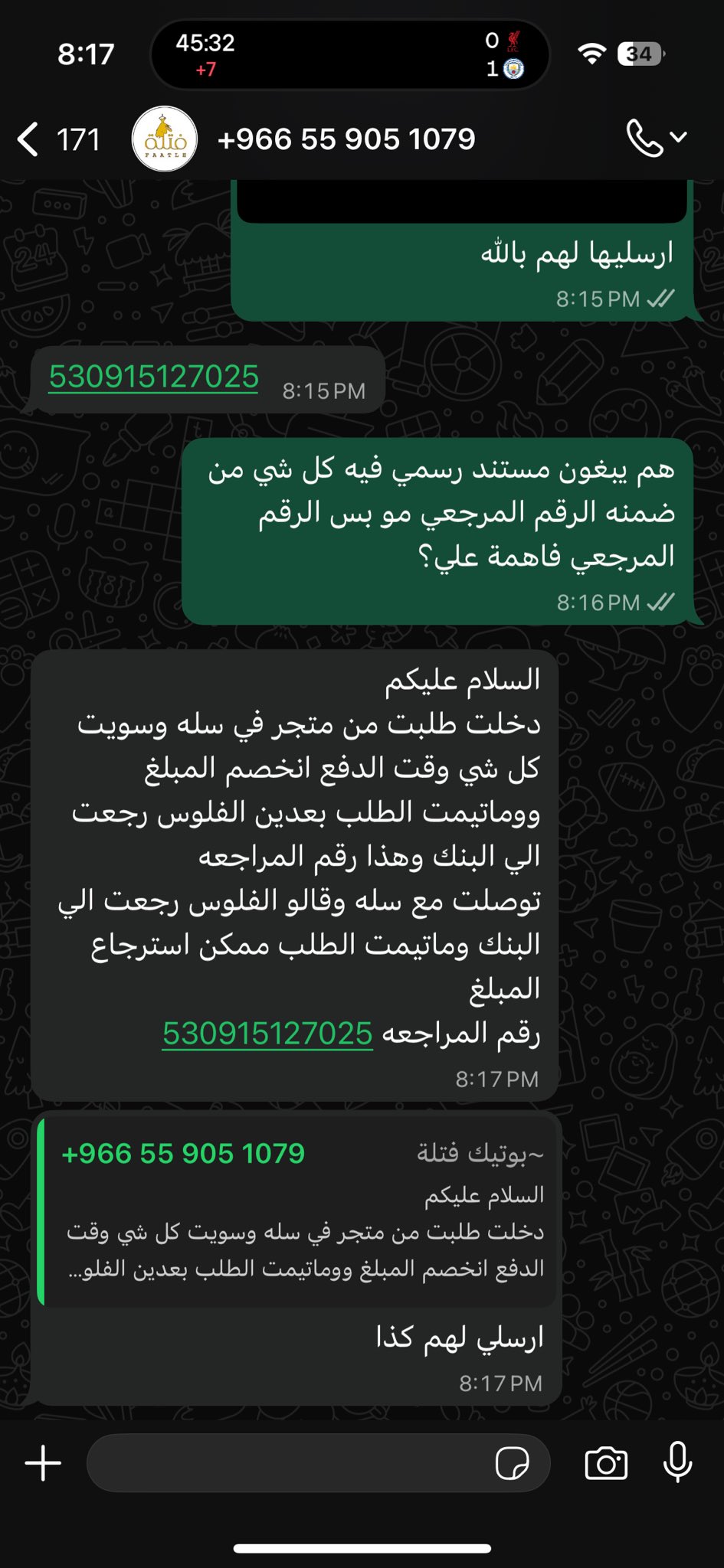Focus the message text field

pyautogui.click(x=291, y=1463)
